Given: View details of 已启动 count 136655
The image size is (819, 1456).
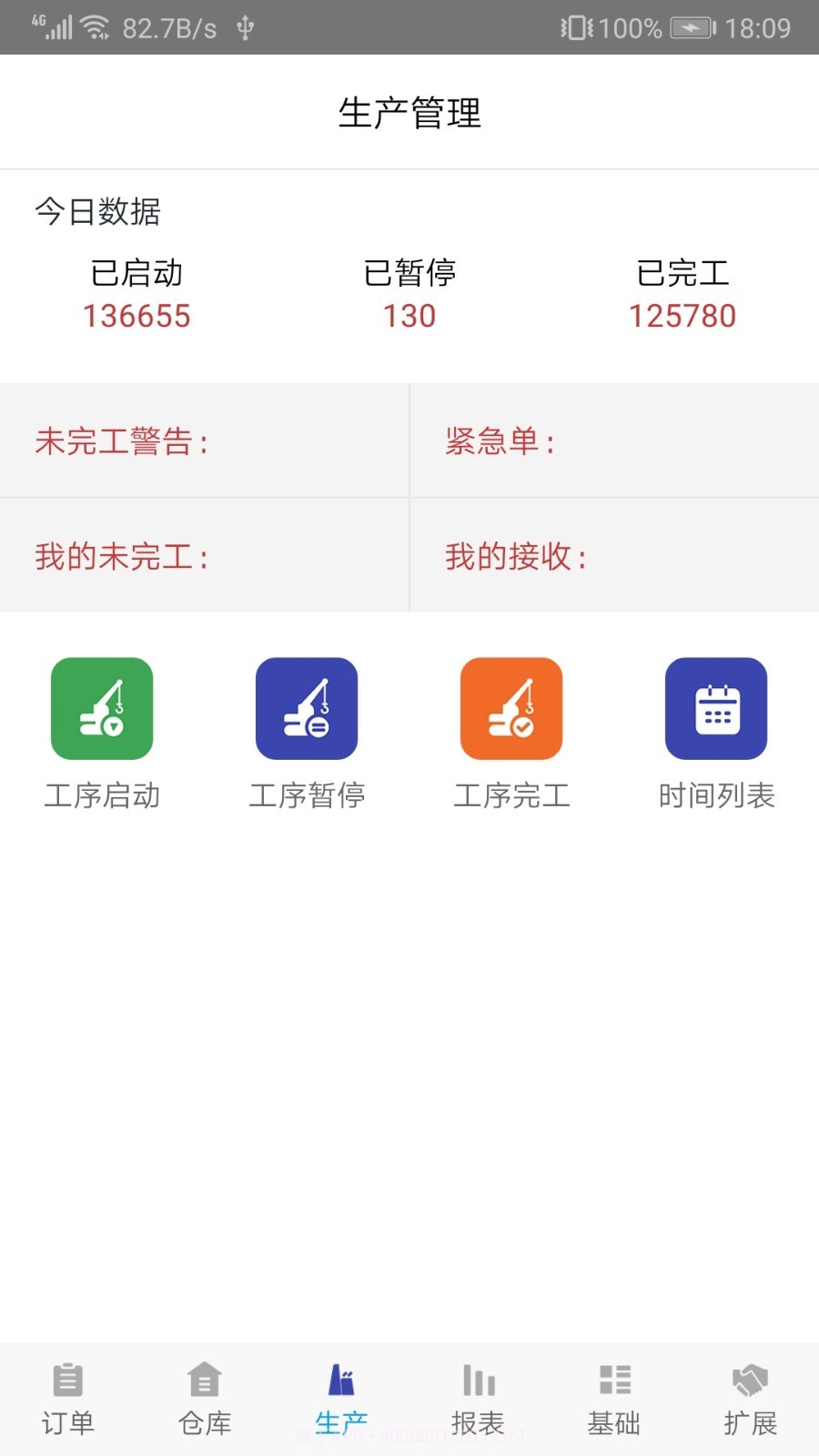Looking at the screenshot, I should coord(136,316).
